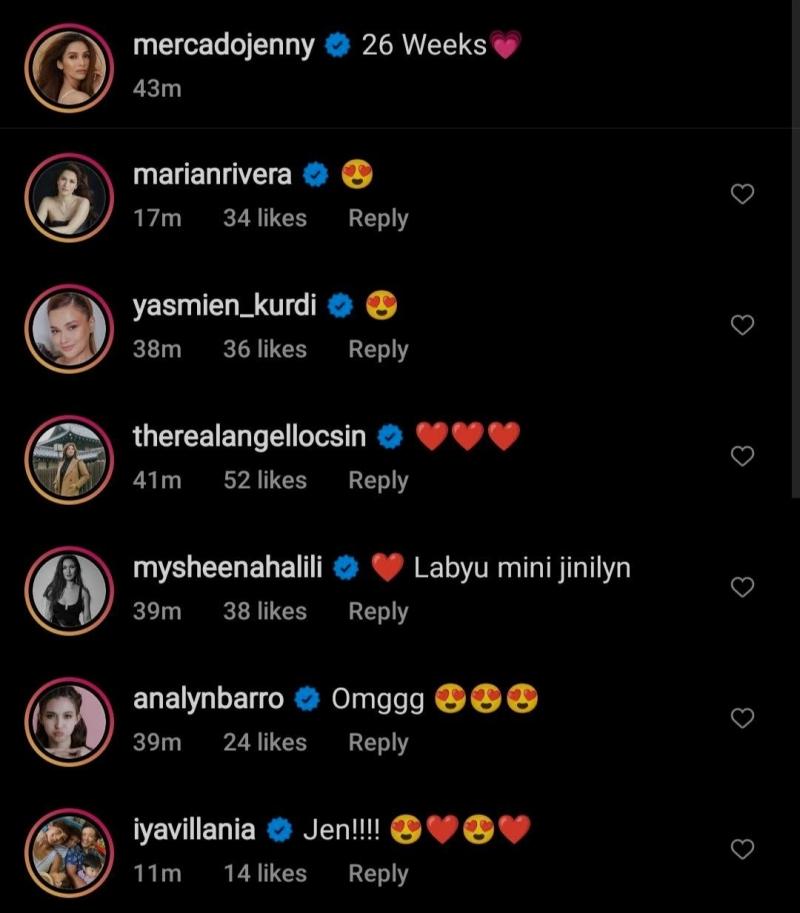800x913 pixels.
Task: Like therealangellocsin's hearts comment
Action: 742,457
